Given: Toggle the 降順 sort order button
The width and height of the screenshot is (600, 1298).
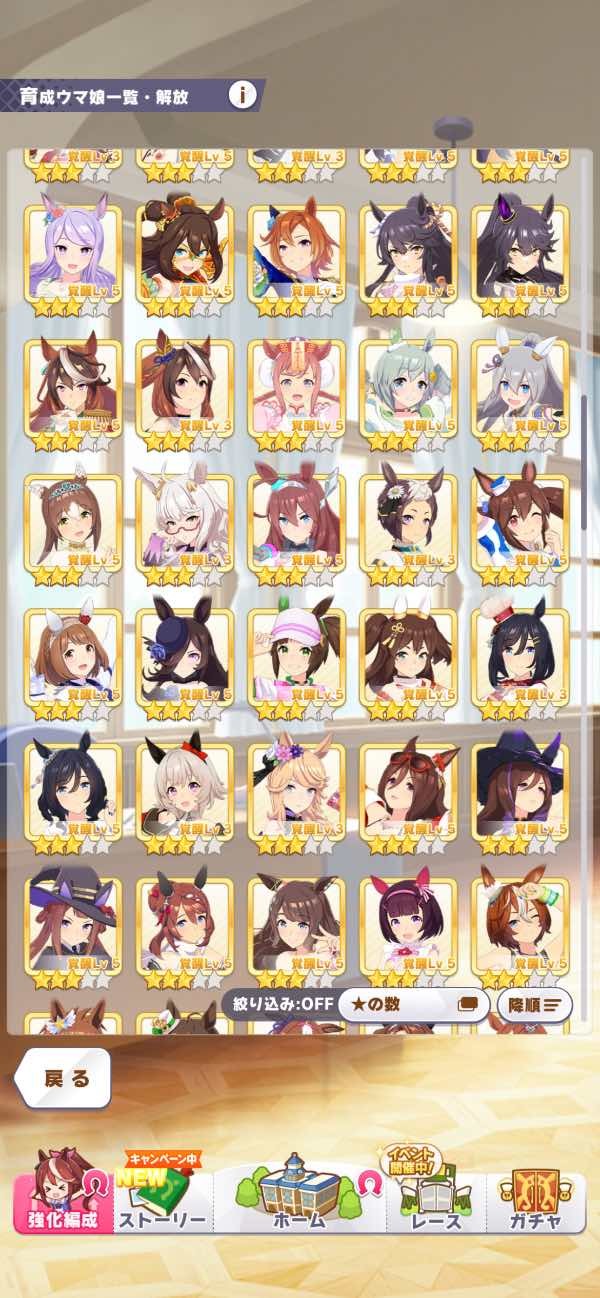Looking at the screenshot, I should click(x=534, y=1004).
